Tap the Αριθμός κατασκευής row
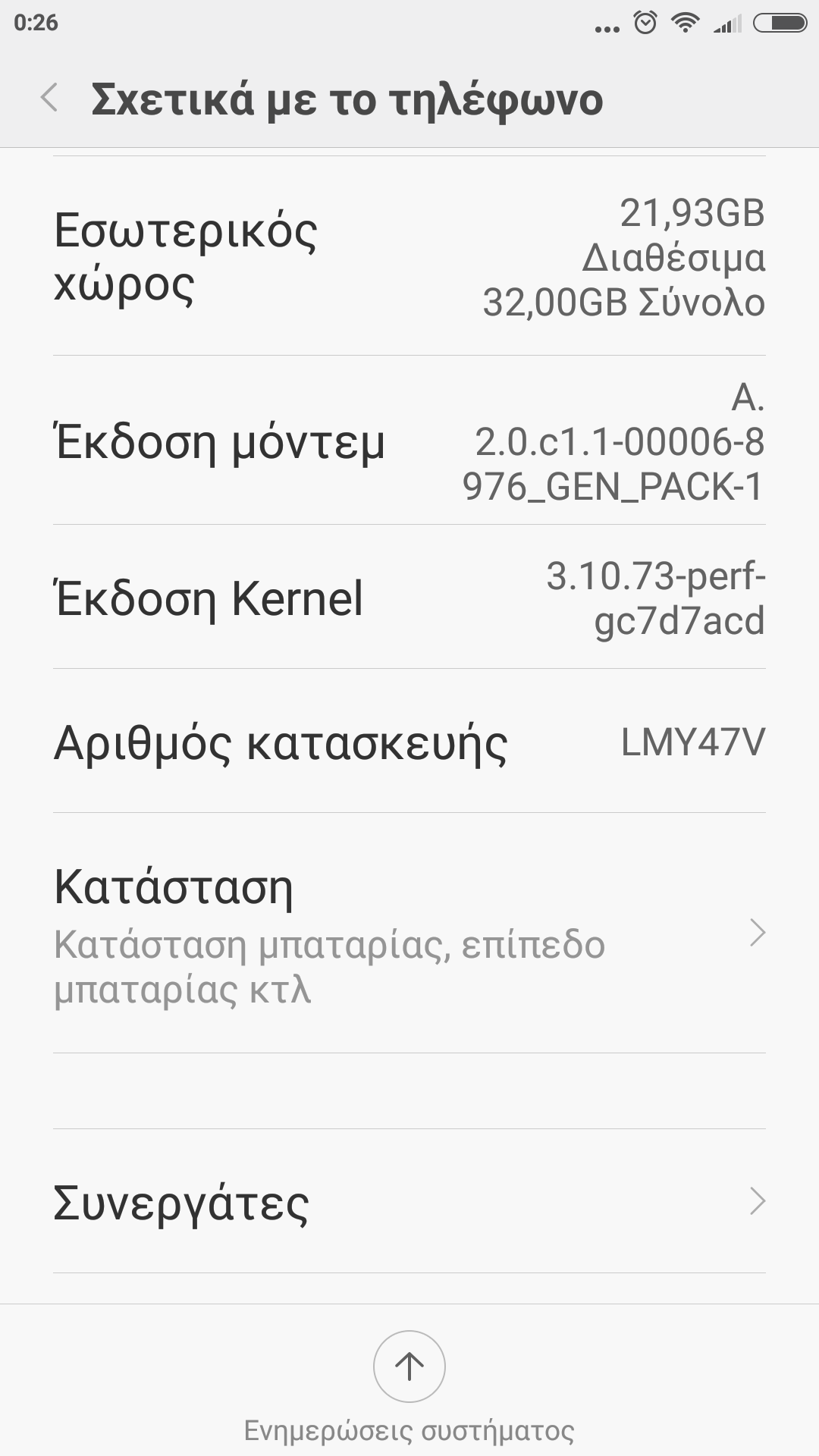This screenshot has width=819, height=1456. click(409, 742)
